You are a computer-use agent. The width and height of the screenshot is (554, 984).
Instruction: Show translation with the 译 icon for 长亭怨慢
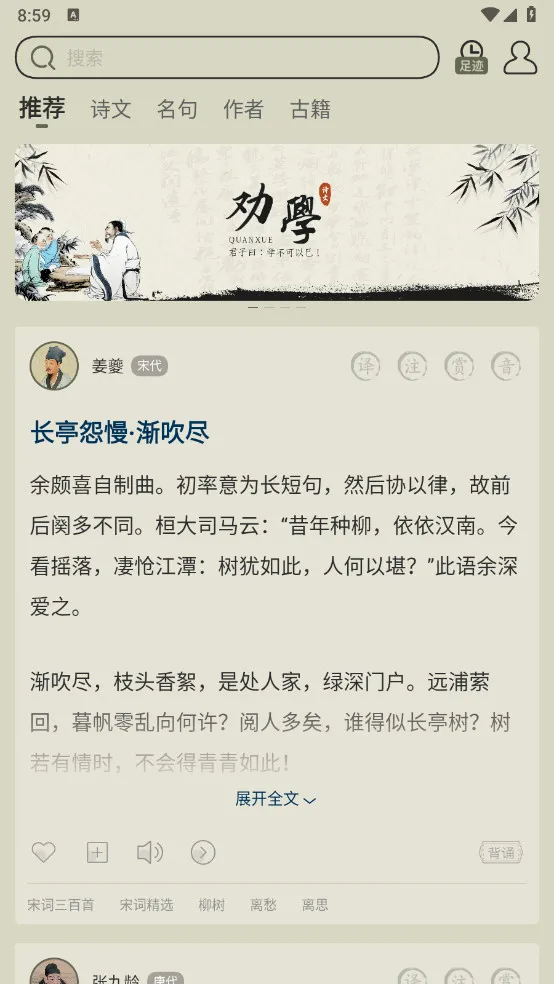(x=365, y=366)
